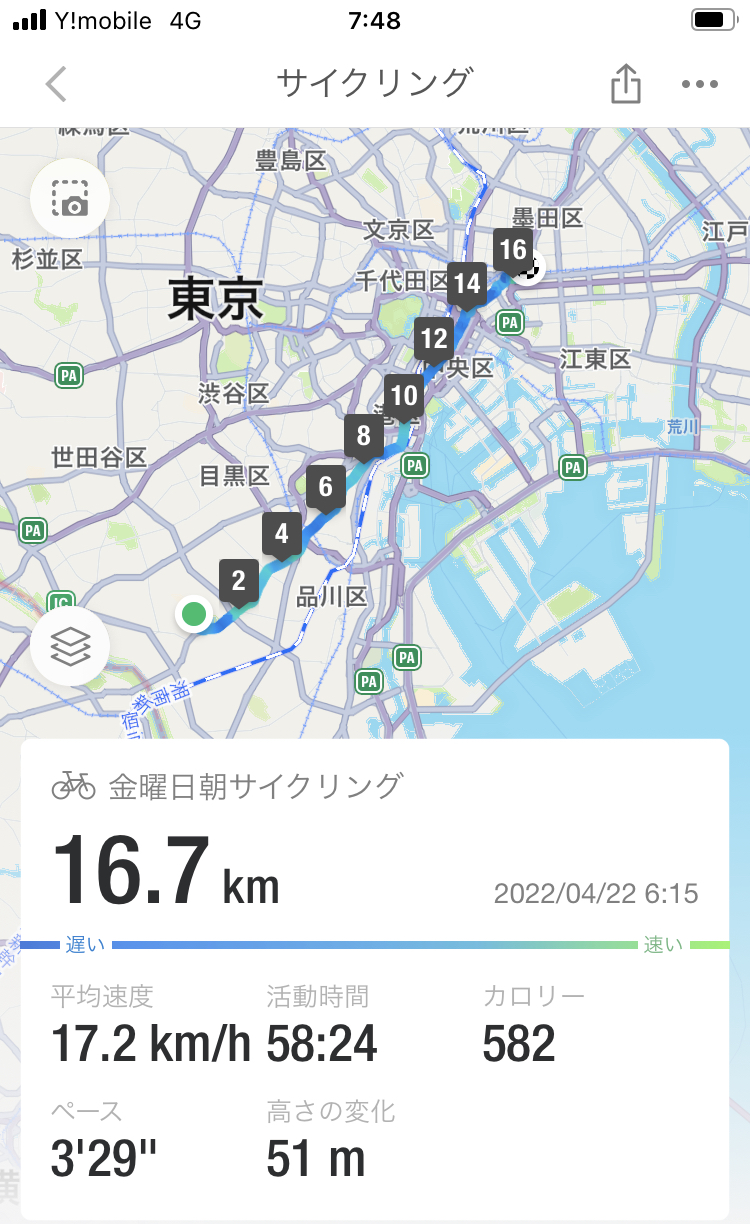
Task: Tap the map snapshot camera button
Action: pyautogui.click(x=70, y=196)
